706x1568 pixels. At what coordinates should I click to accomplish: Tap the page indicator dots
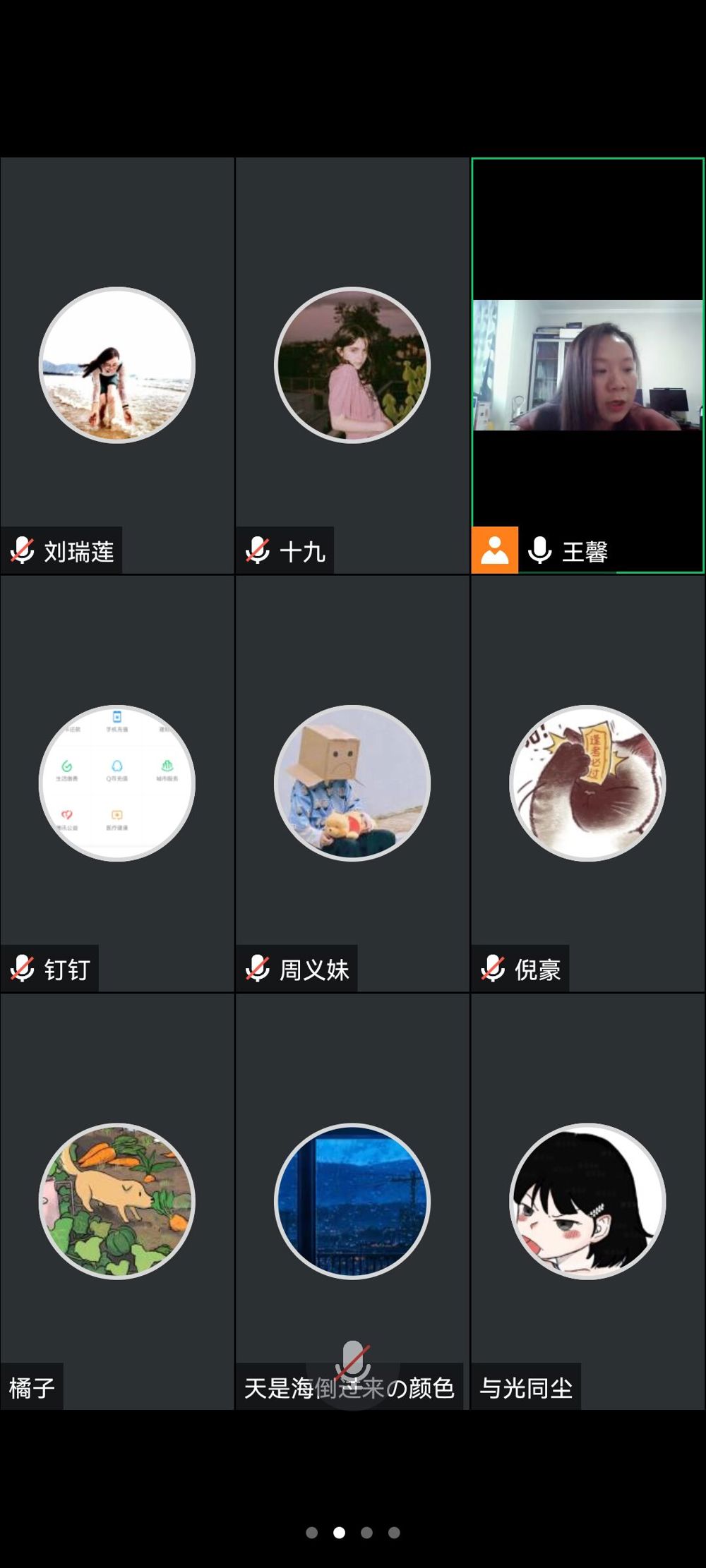click(352, 1532)
